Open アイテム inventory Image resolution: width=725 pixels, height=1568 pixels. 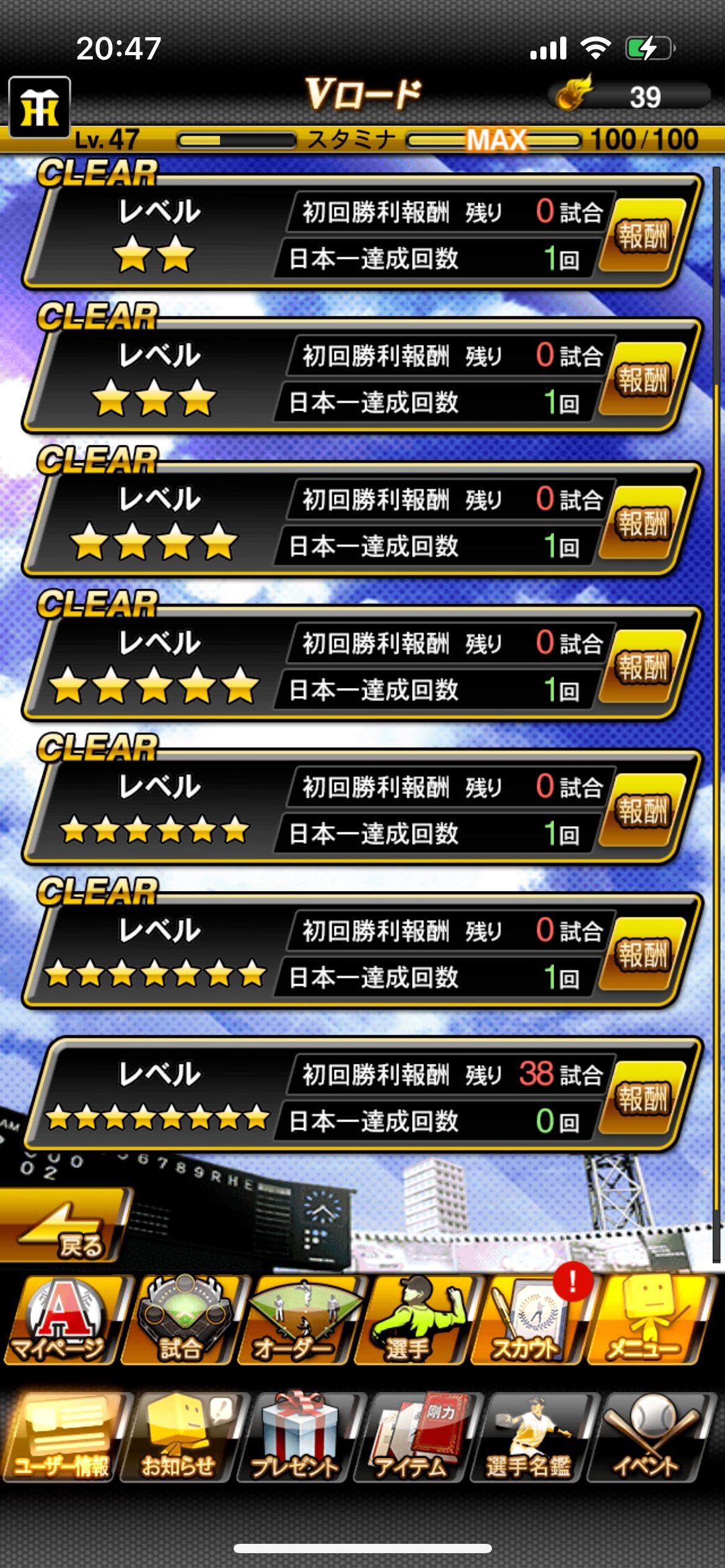pyautogui.click(x=413, y=1438)
